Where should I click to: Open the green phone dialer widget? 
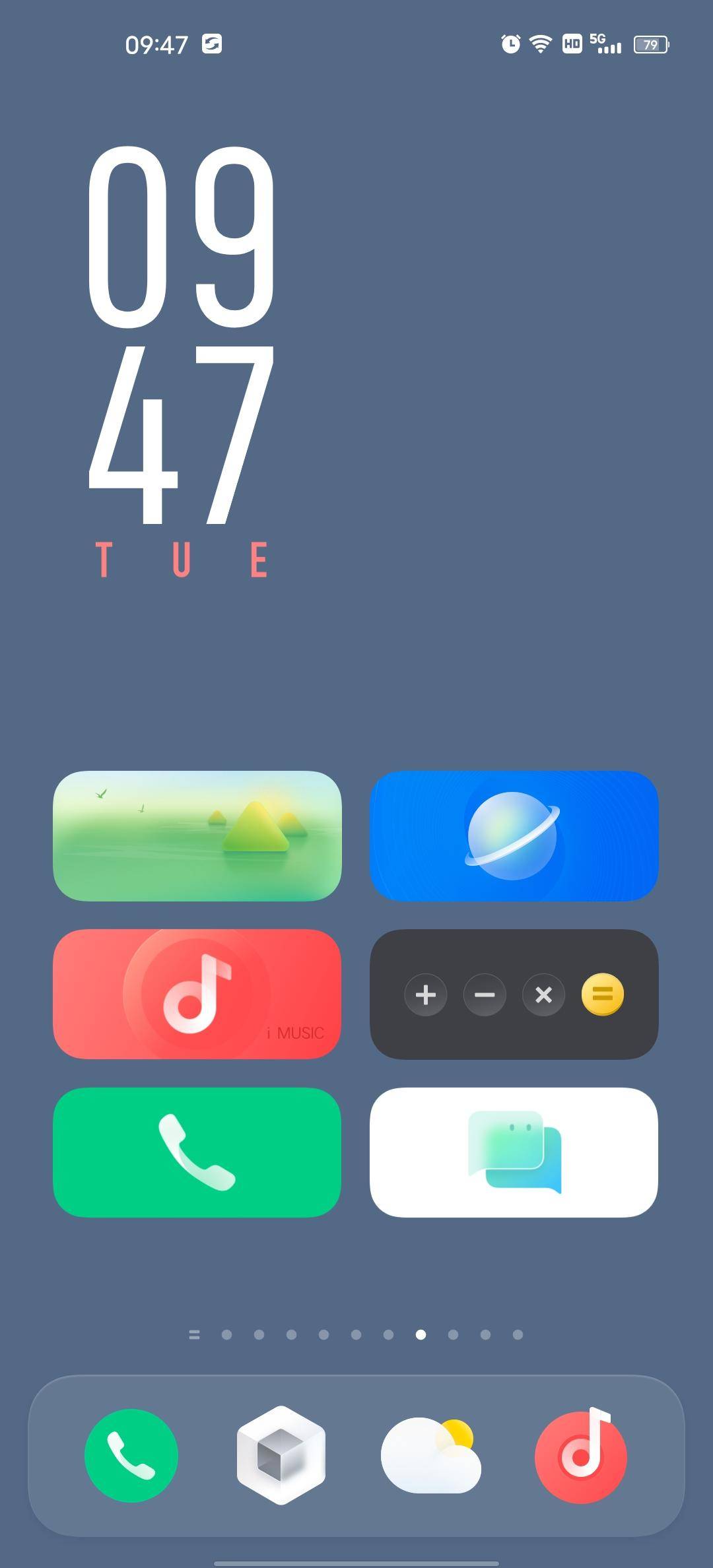click(x=197, y=1152)
